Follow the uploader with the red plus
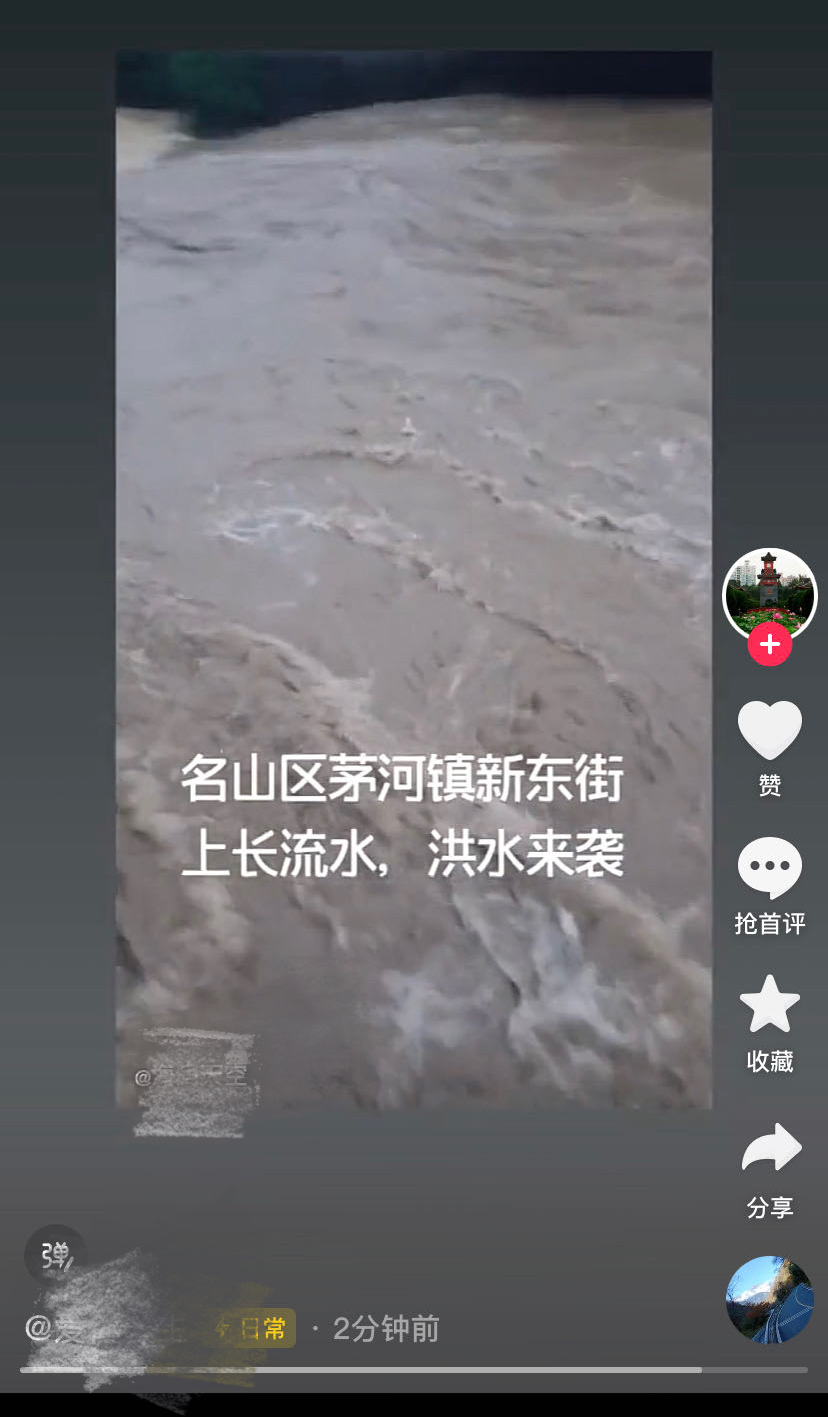Screen dimensions: 828x1417 pyautogui.click(x=769, y=644)
